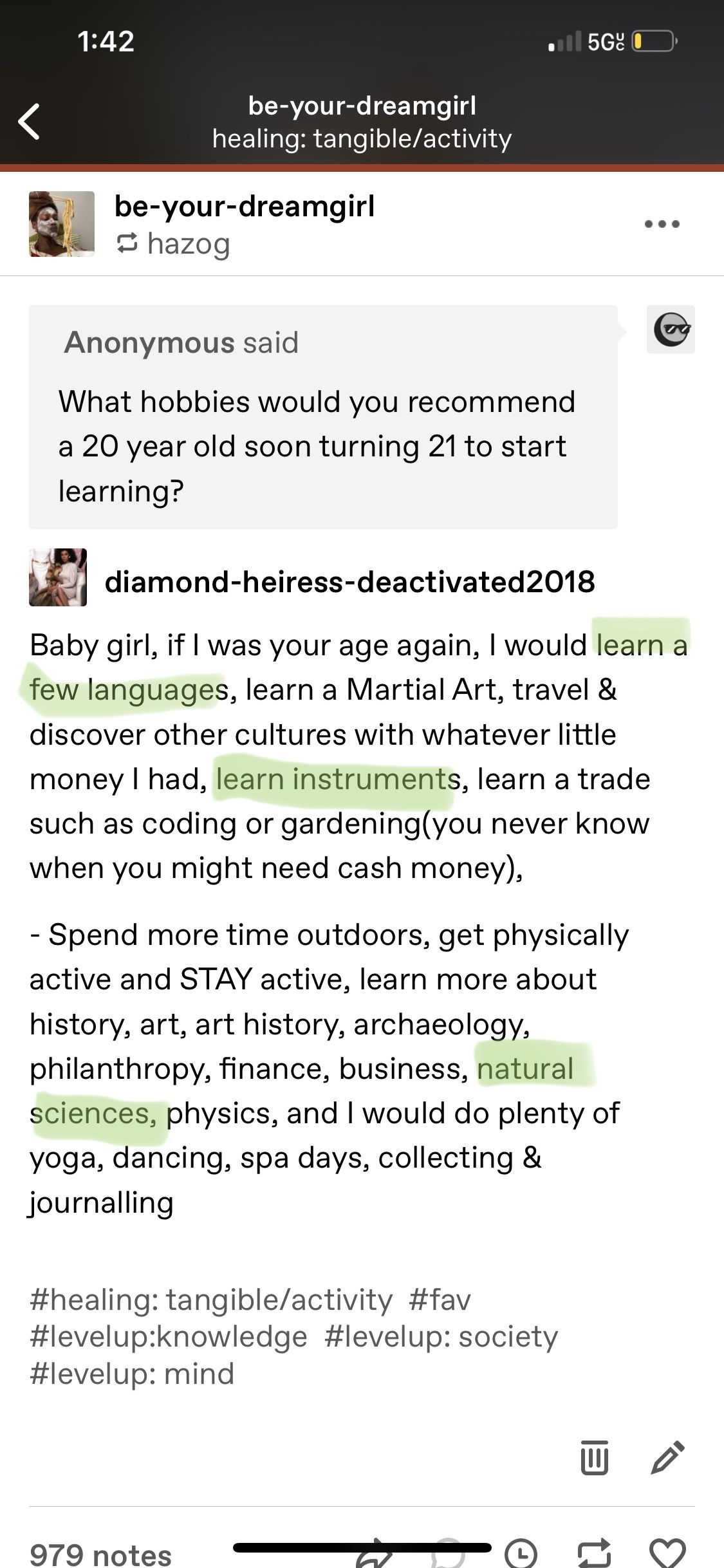This screenshot has width=724, height=1568.
Task: Open be-your-dreamgirl blog from the post header
Action: coord(244,207)
